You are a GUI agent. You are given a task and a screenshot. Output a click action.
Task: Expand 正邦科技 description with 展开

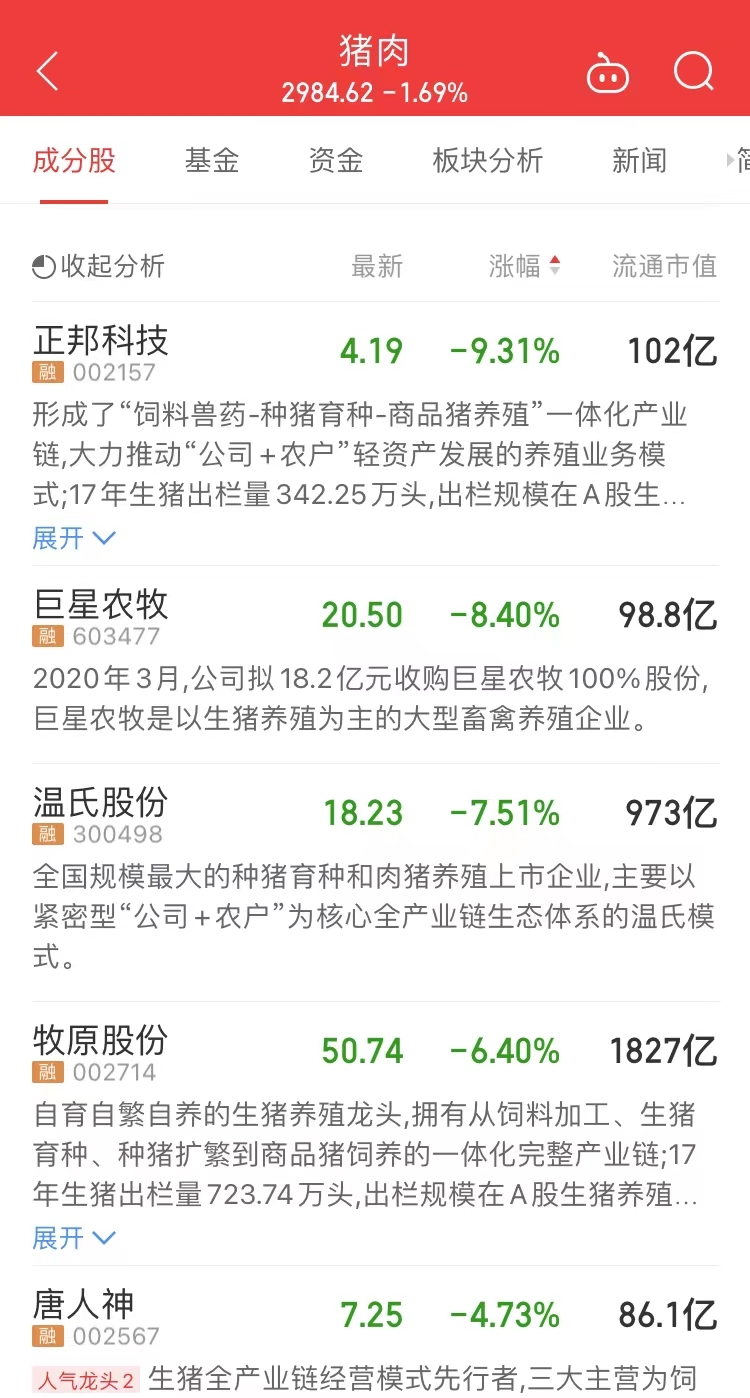click(x=74, y=538)
